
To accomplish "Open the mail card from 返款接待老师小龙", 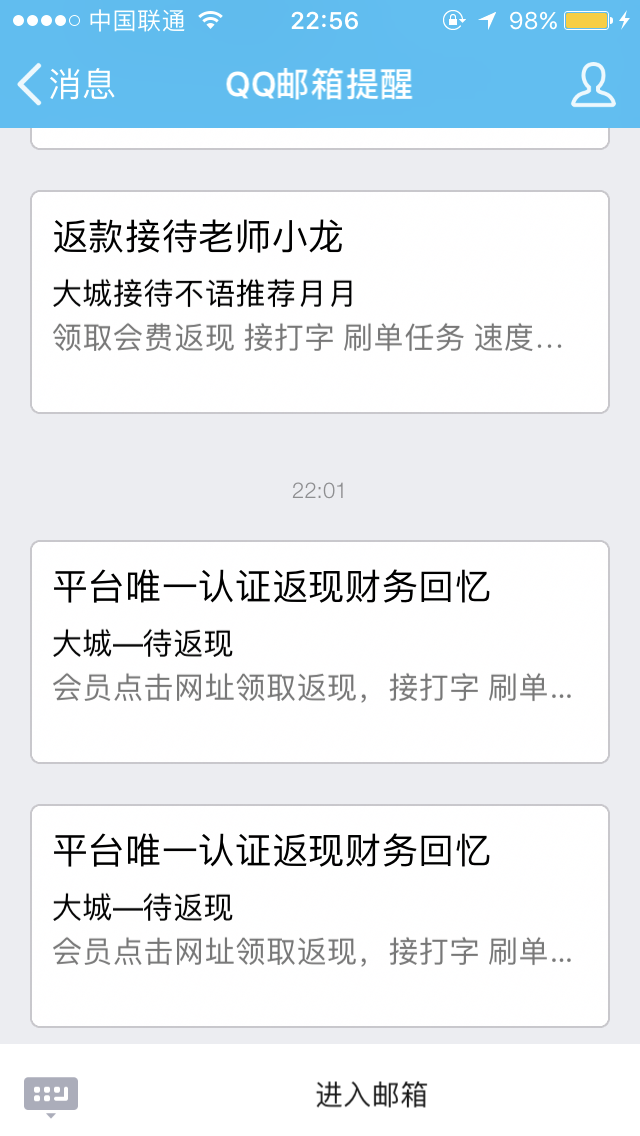I will (320, 301).
